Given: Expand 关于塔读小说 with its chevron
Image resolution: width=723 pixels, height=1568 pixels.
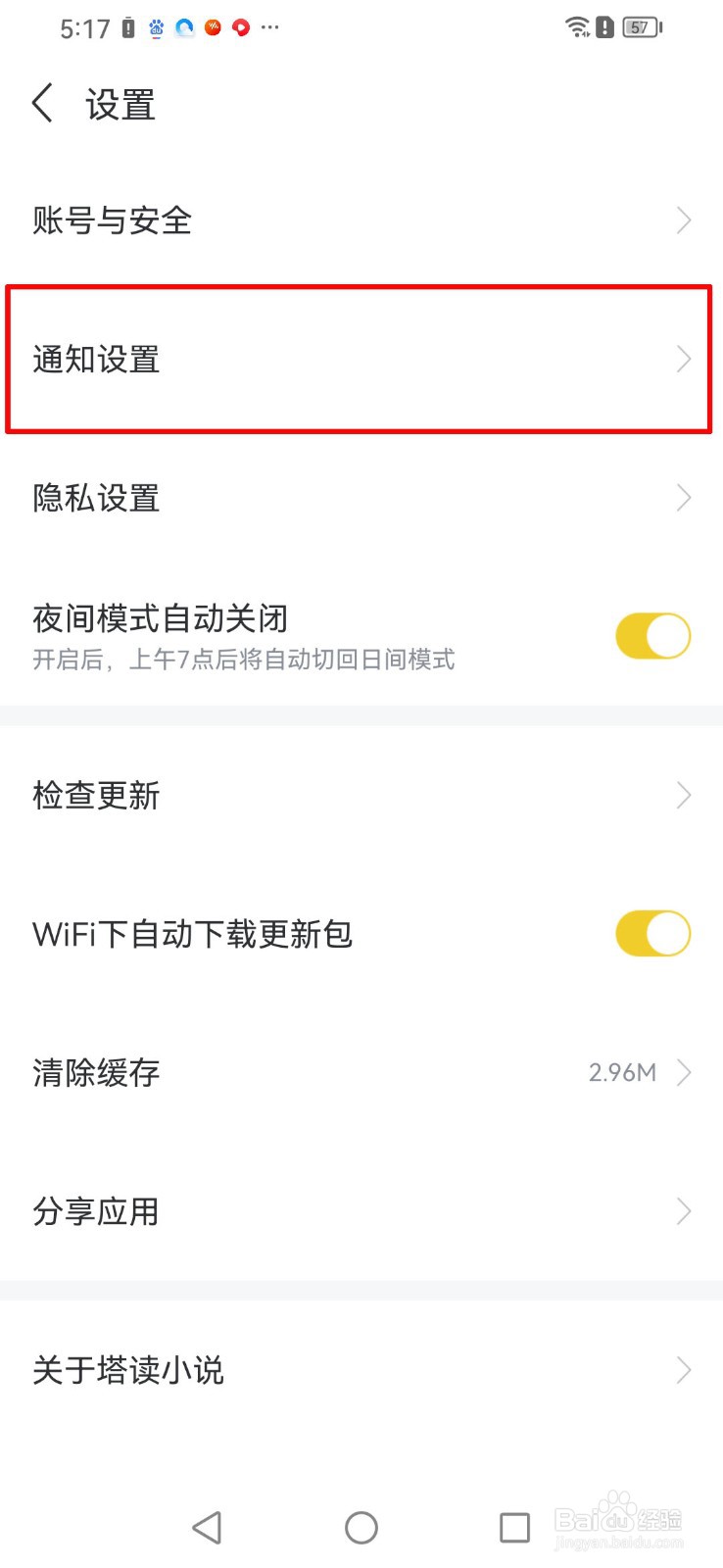Looking at the screenshot, I should pos(683,1370).
